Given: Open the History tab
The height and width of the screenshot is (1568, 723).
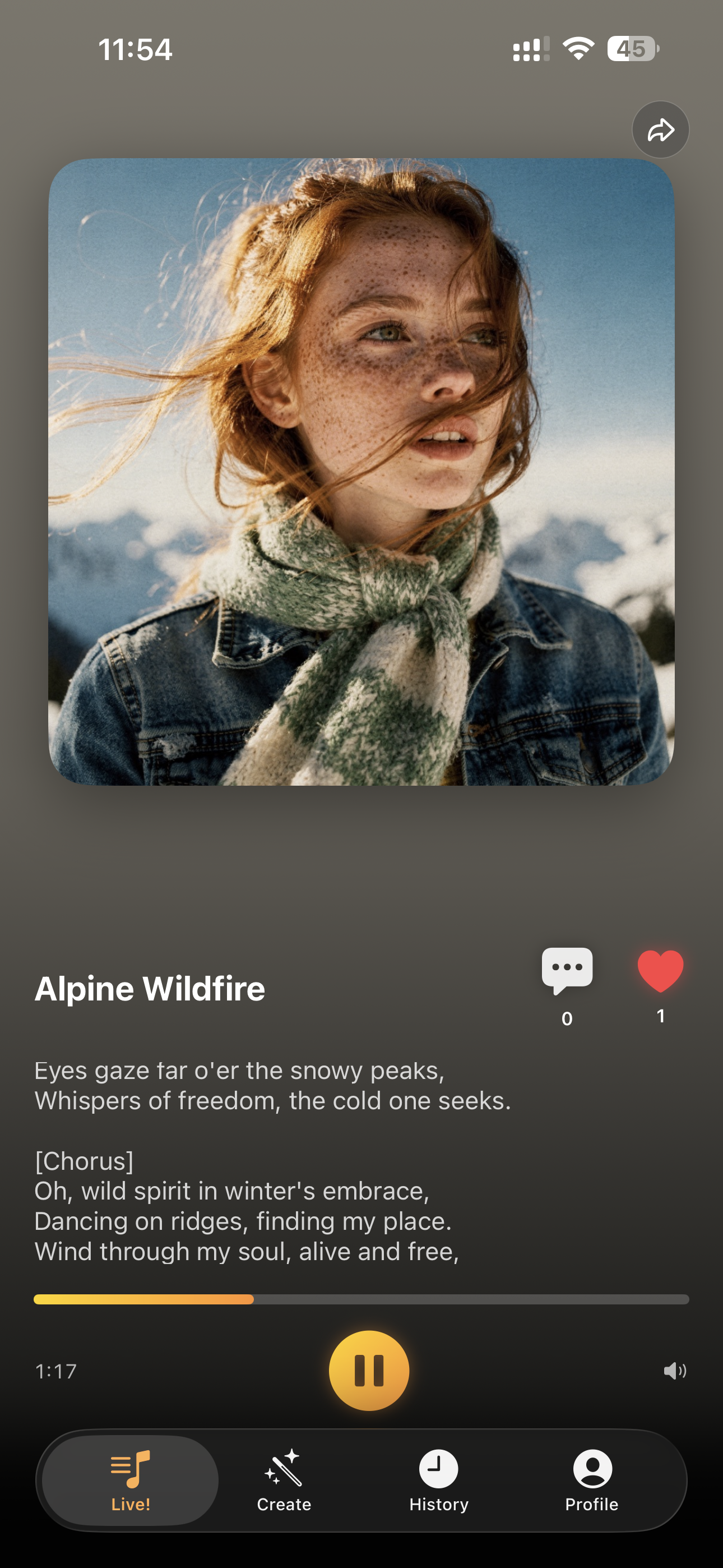Looking at the screenshot, I should [439, 1481].
